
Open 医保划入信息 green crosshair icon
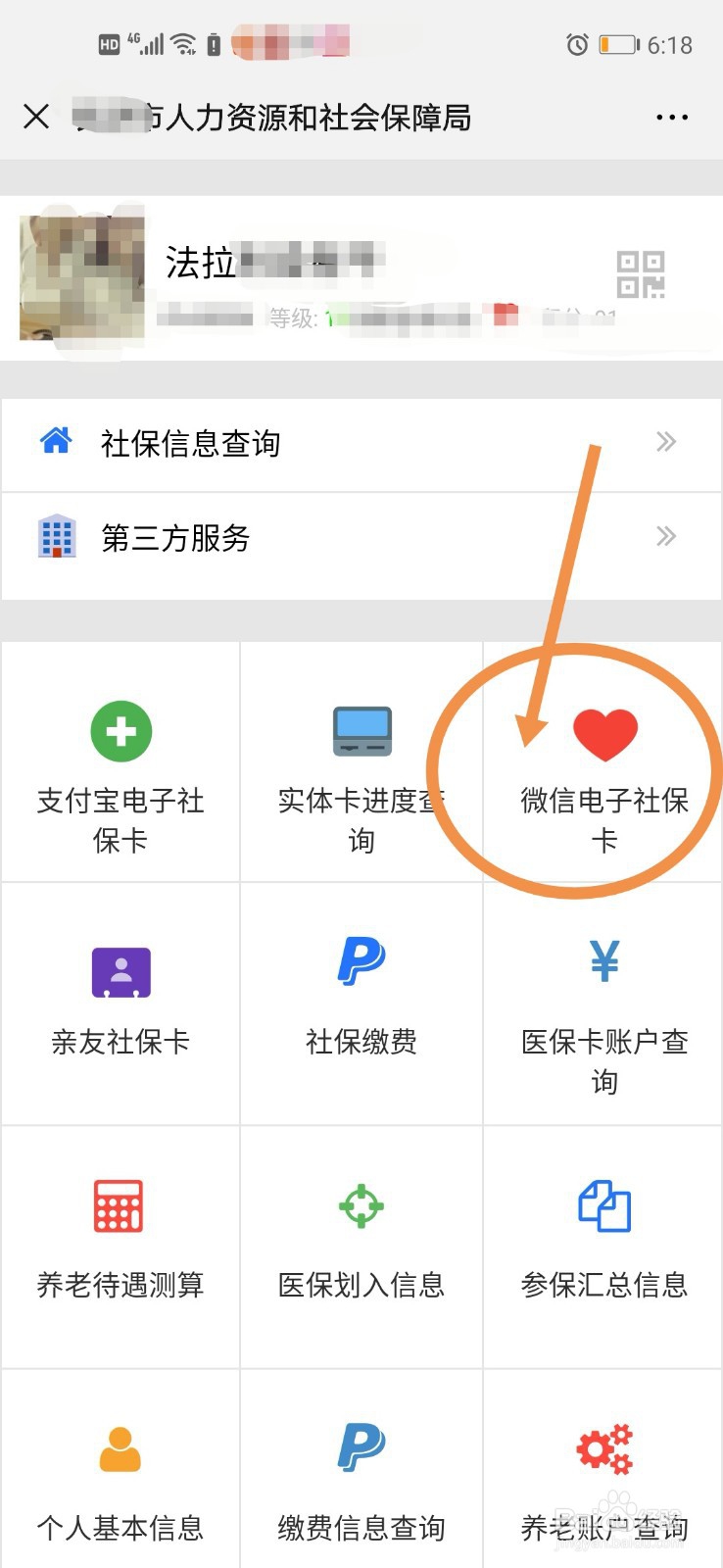coord(361,1206)
